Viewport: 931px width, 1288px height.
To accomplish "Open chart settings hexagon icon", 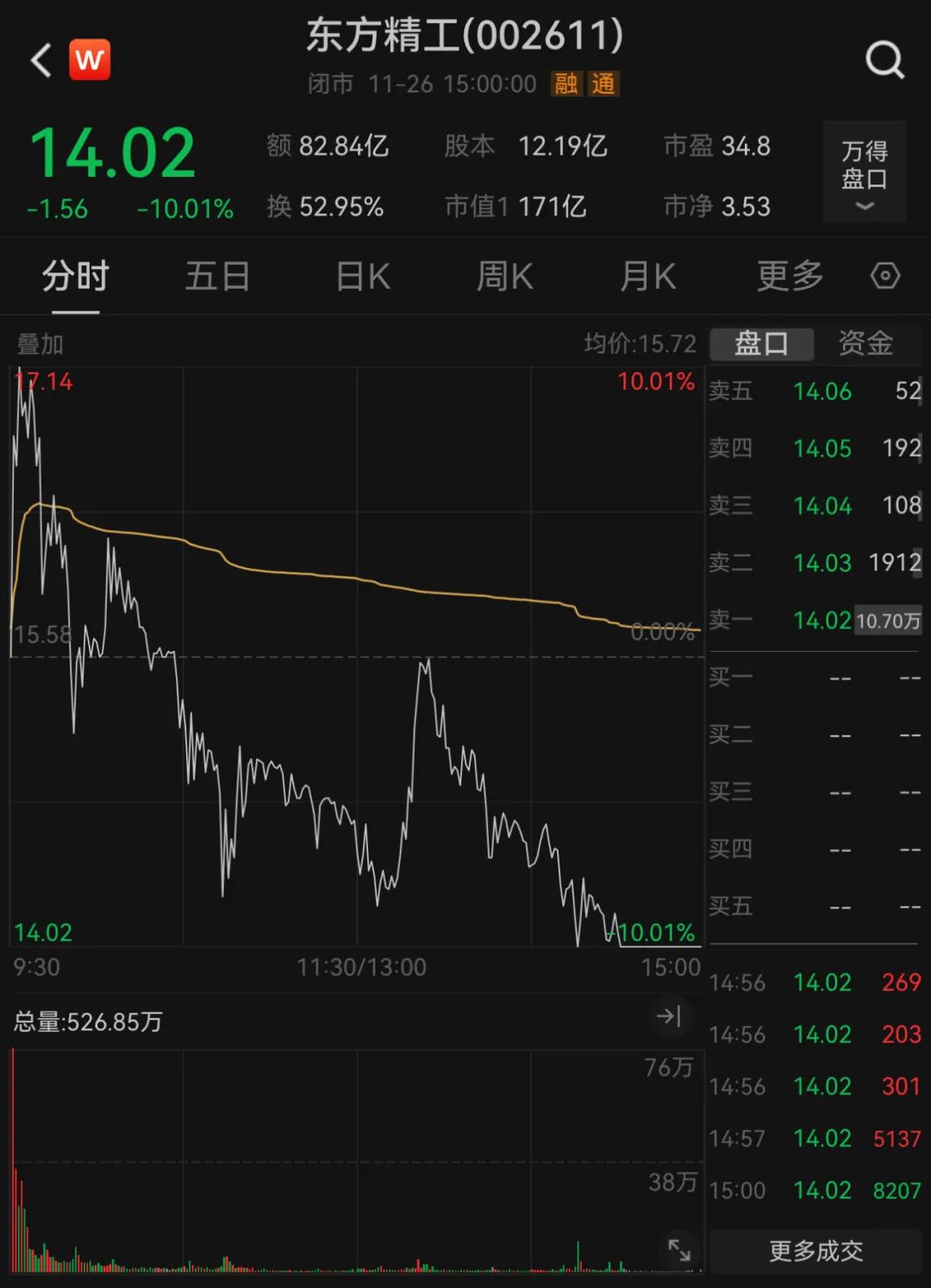I will pos(885,276).
